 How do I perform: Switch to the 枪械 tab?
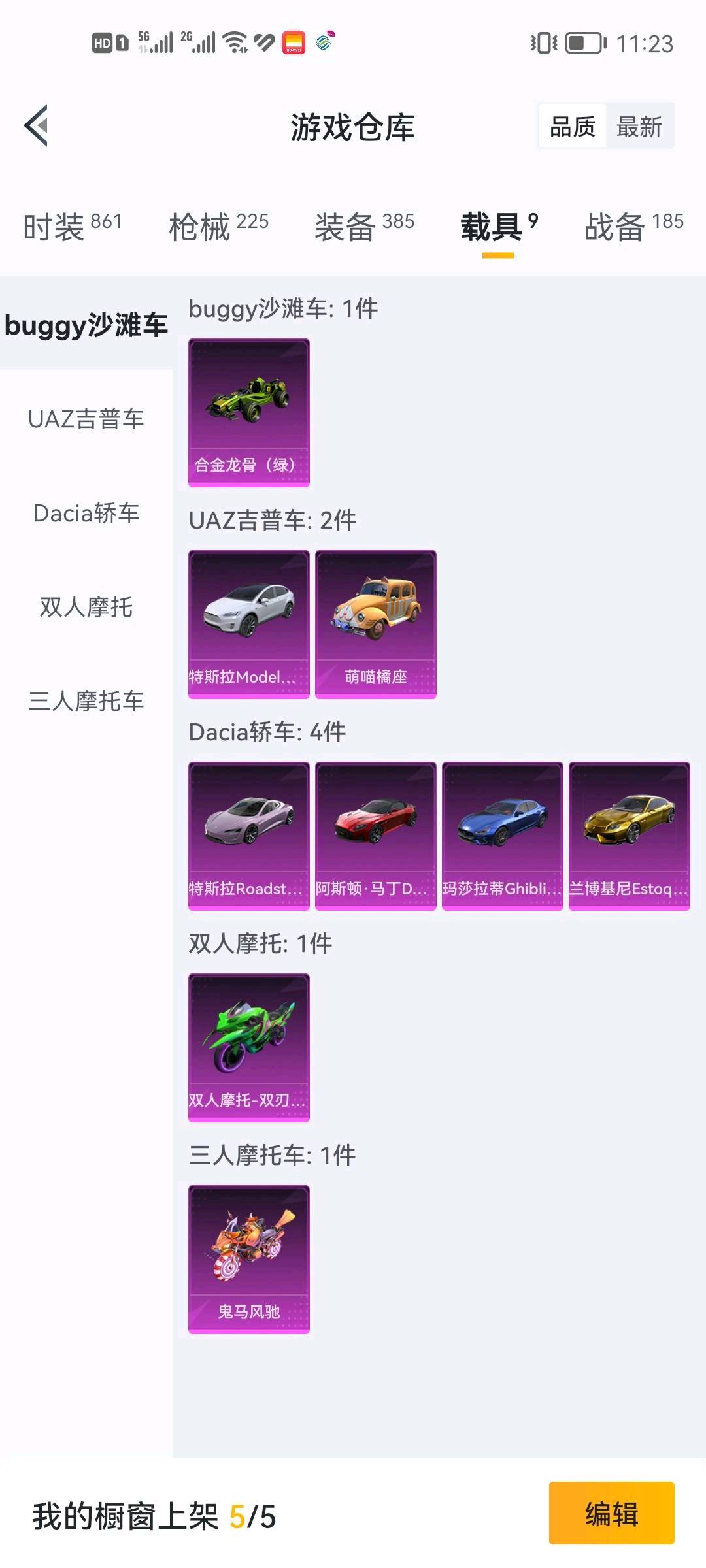pos(218,226)
